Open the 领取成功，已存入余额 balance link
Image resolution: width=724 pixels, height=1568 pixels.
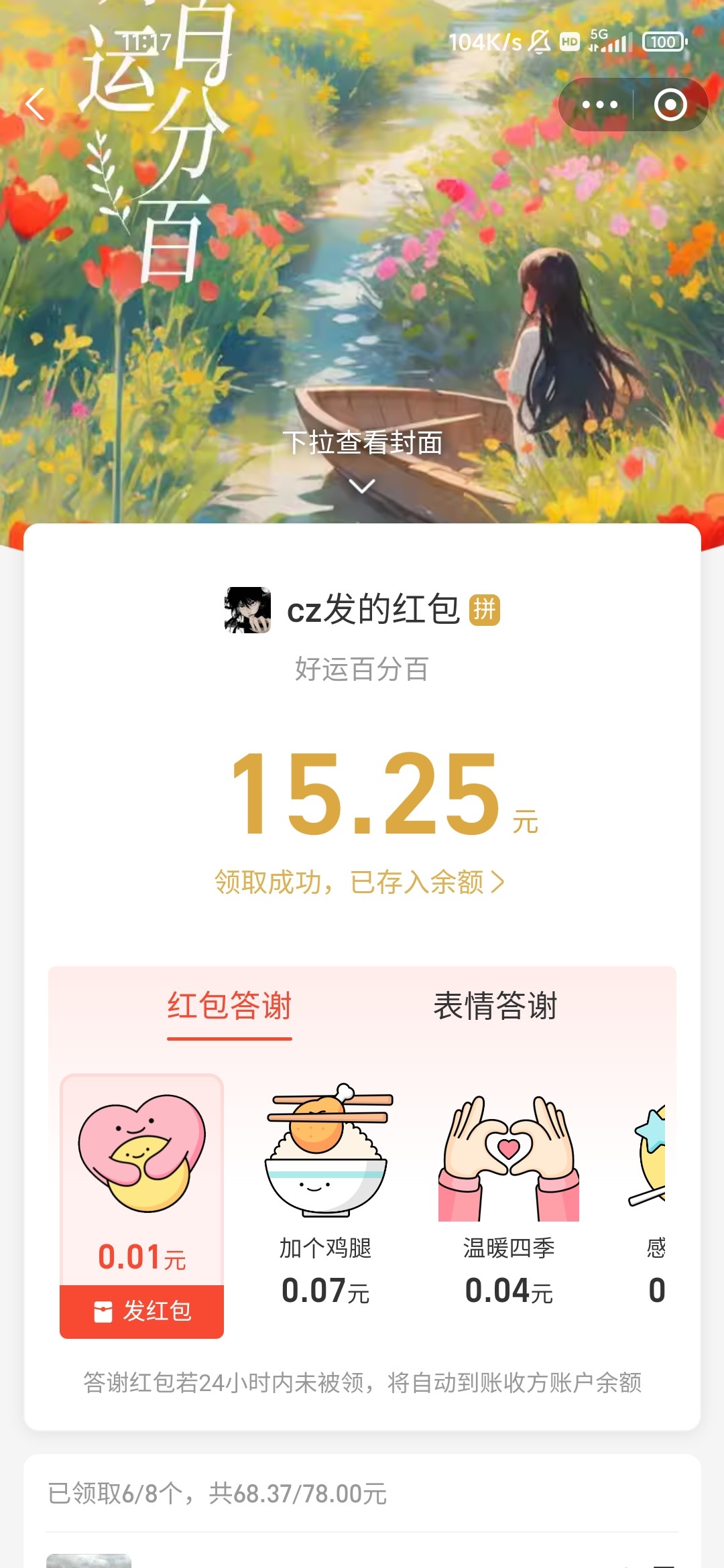click(x=360, y=882)
